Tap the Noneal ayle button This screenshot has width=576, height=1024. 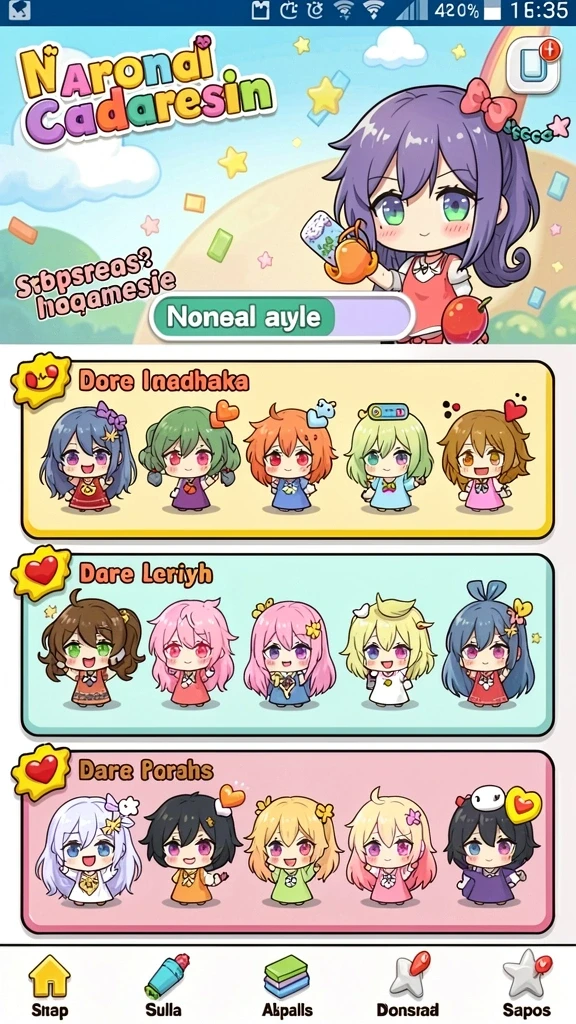coord(282,317)
